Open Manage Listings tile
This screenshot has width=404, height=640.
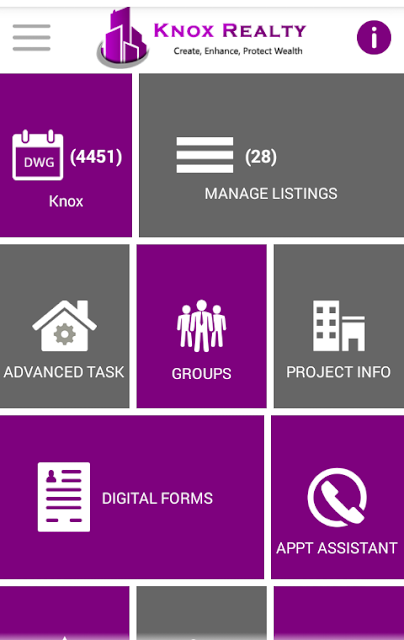click(x=271, y=155)
